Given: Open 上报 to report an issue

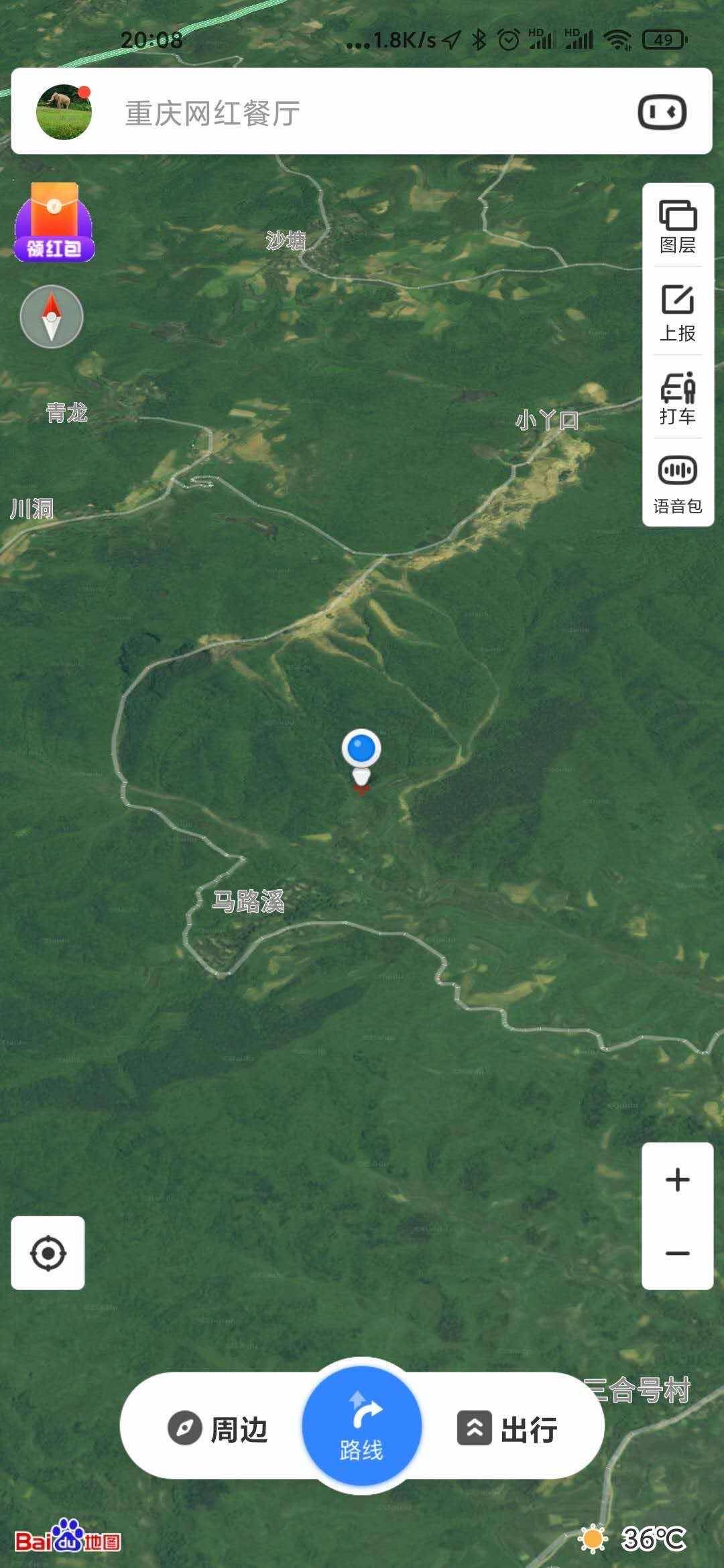Looking at the screenshot, I should point(678,314).
